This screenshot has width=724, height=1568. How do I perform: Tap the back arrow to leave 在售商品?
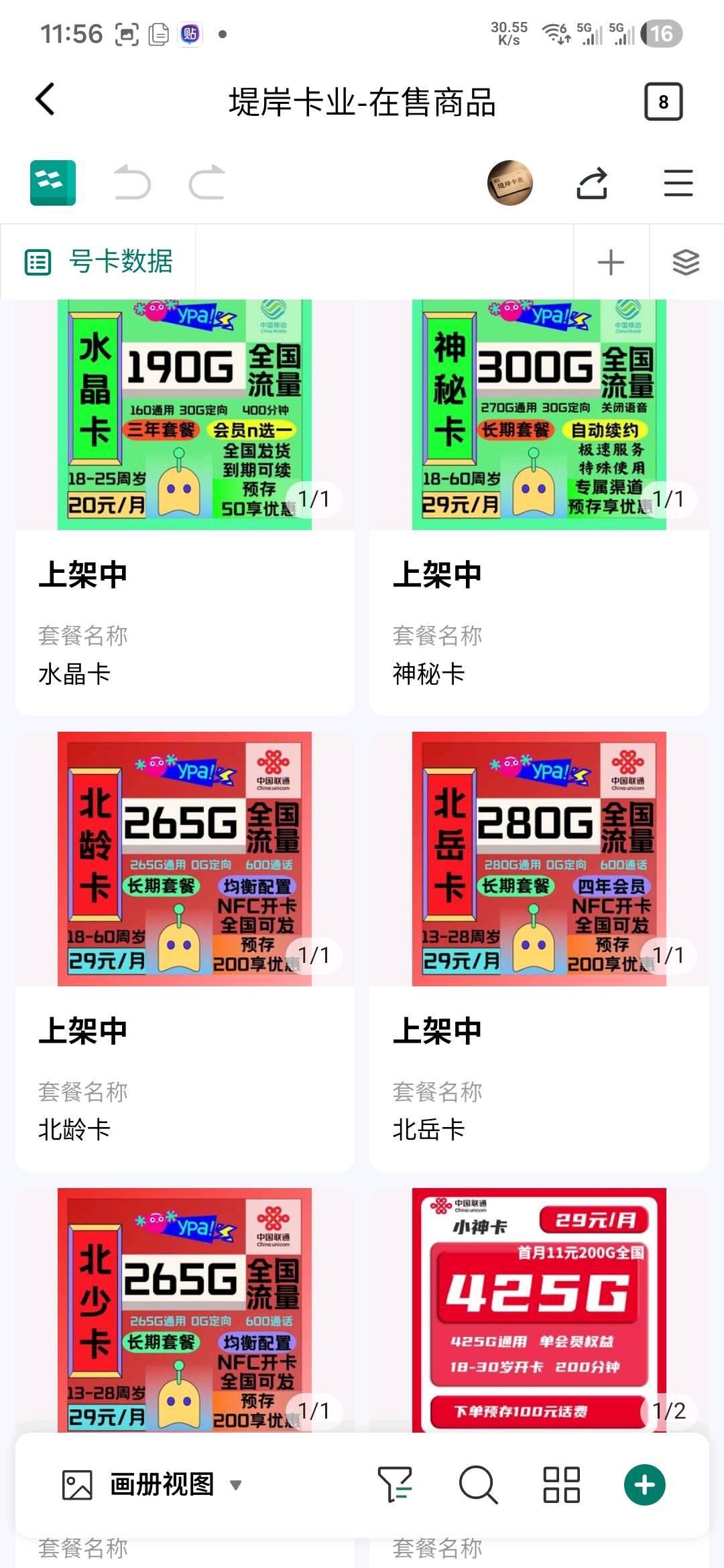pos(47,99)
